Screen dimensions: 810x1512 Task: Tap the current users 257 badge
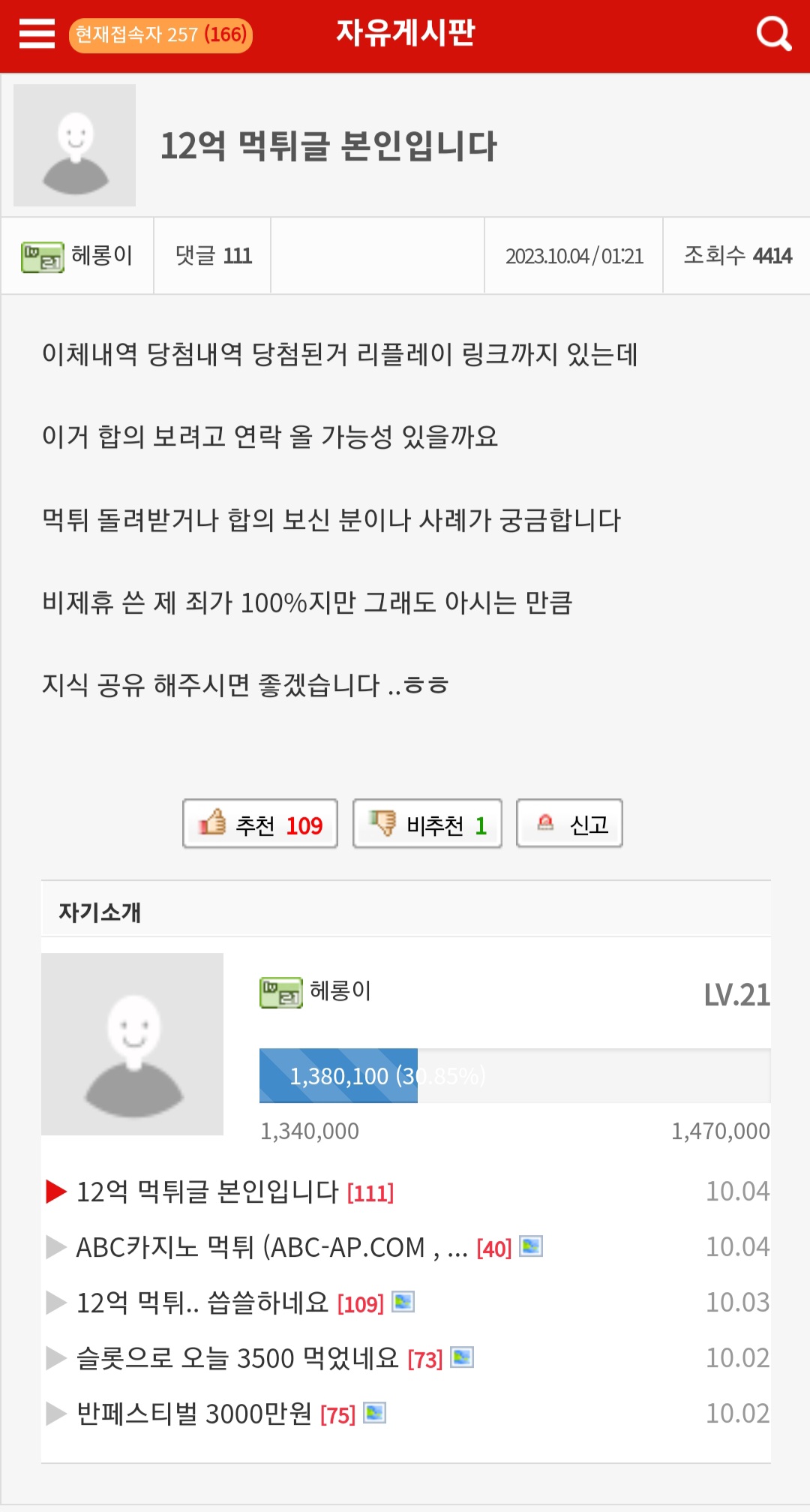(160, 35)
